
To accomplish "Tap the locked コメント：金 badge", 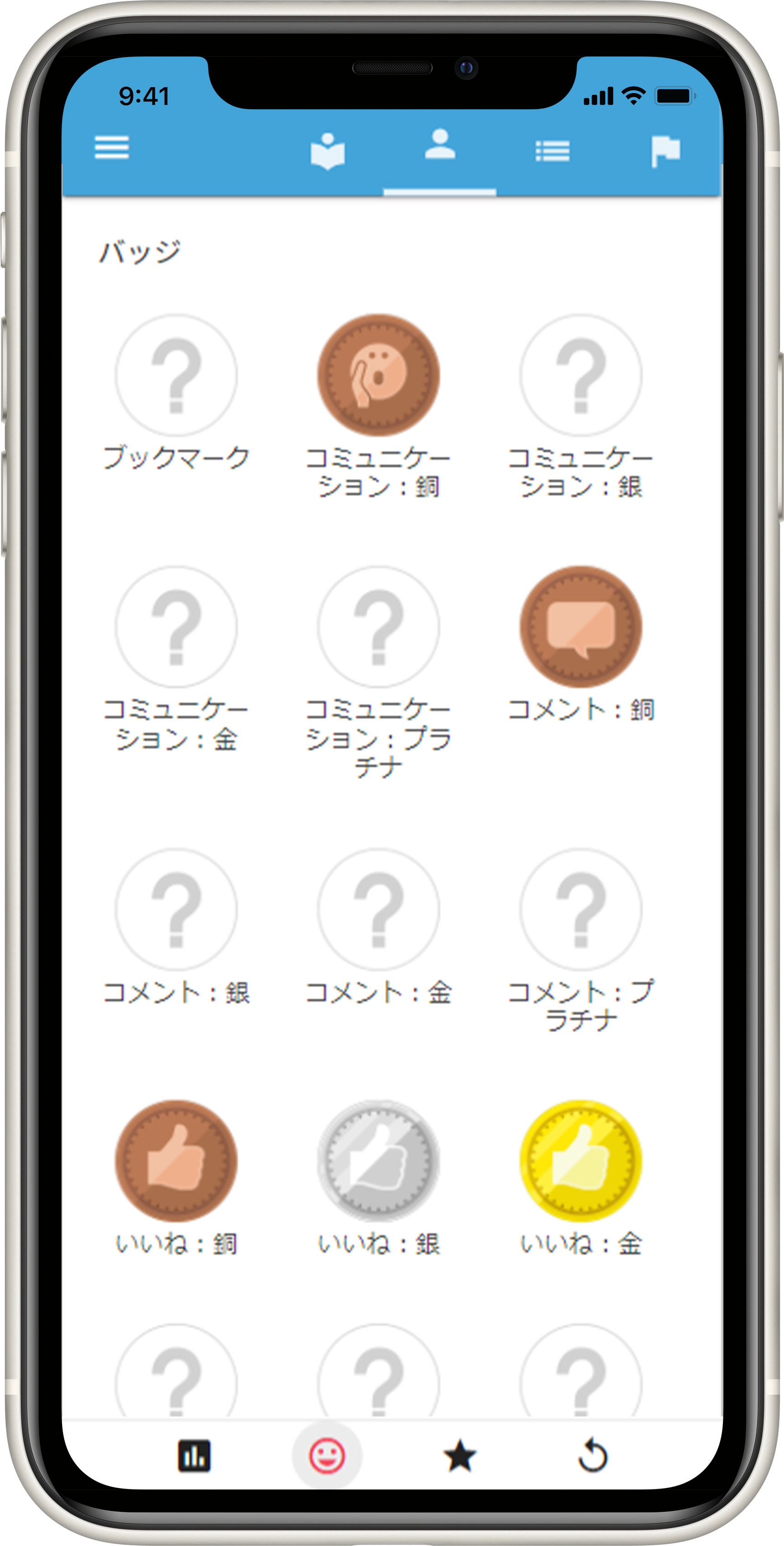I will click(x=378, y=909).
